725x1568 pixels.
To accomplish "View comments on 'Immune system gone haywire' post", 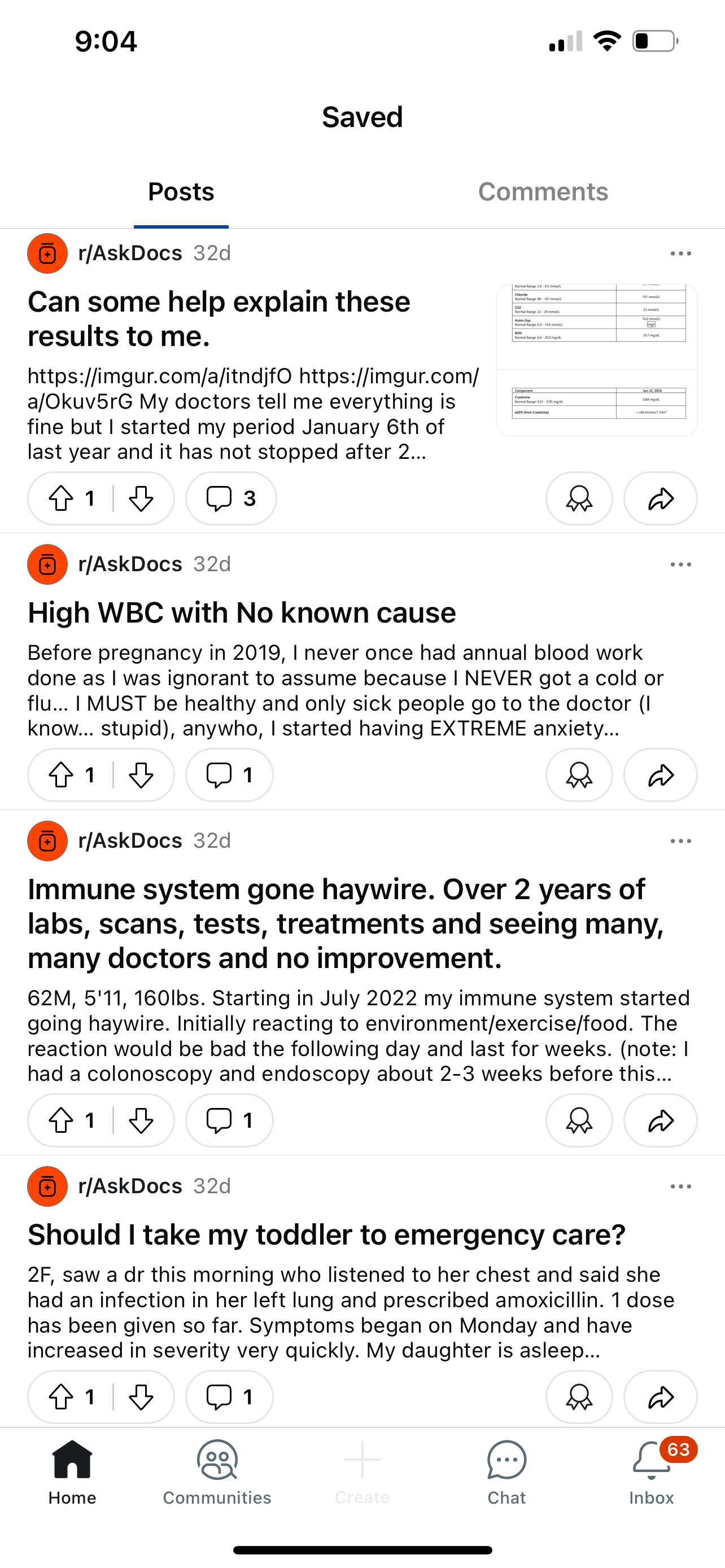I will pos(229,1120).
